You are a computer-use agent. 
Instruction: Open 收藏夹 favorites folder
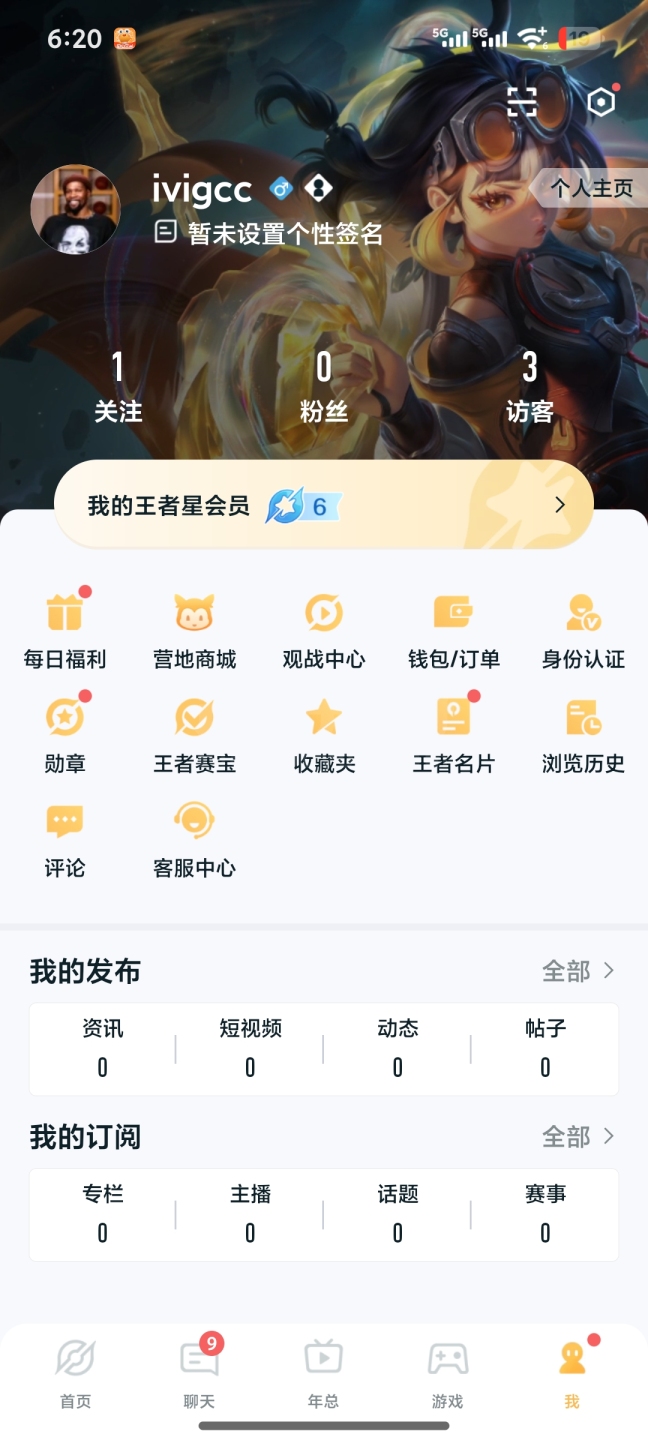pos(323,735)
